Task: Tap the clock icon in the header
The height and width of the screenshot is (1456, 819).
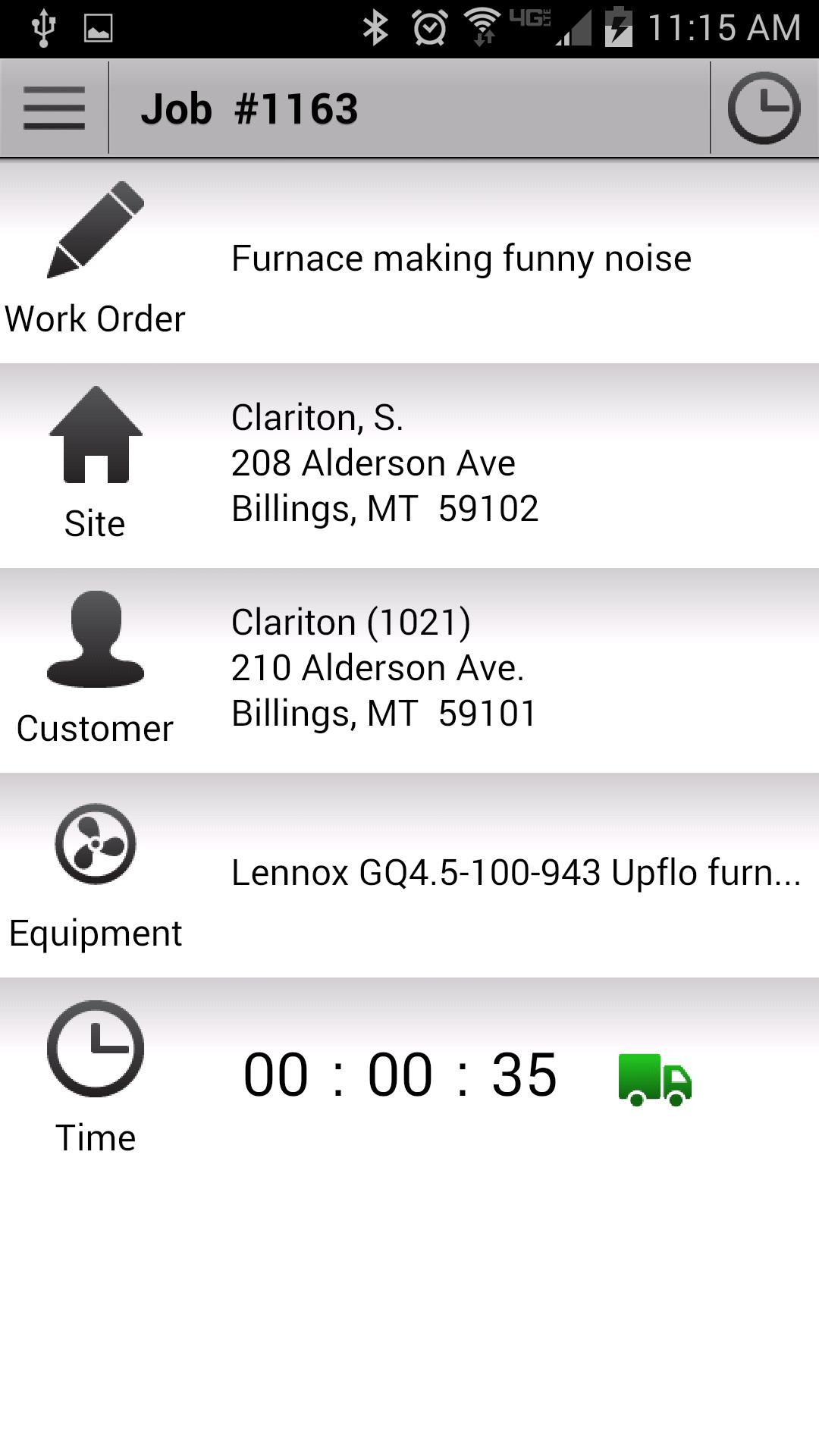Action: pyautogui.click(x=764, y=108)
